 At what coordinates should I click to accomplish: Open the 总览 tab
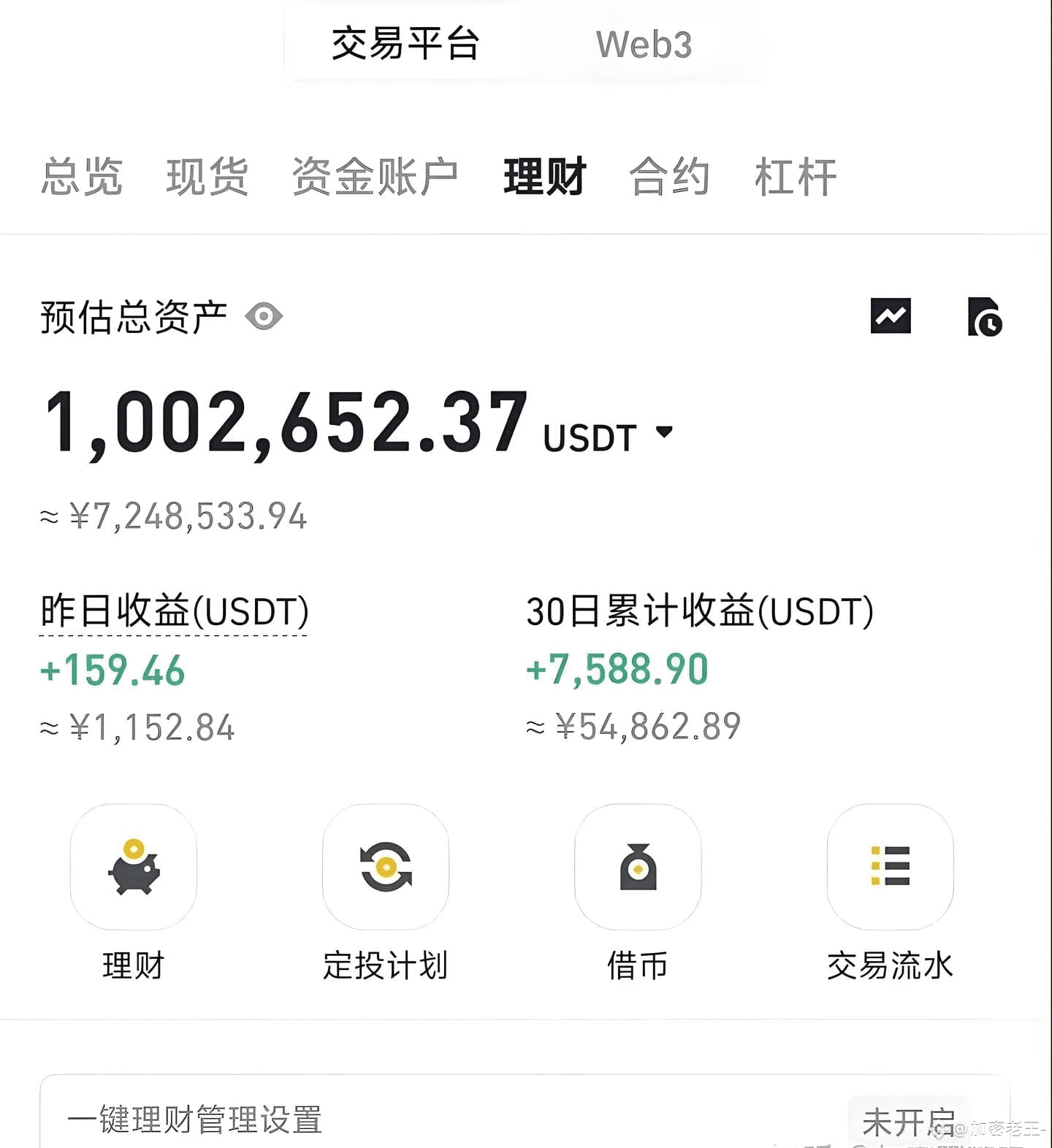click(x=82, y=177)
